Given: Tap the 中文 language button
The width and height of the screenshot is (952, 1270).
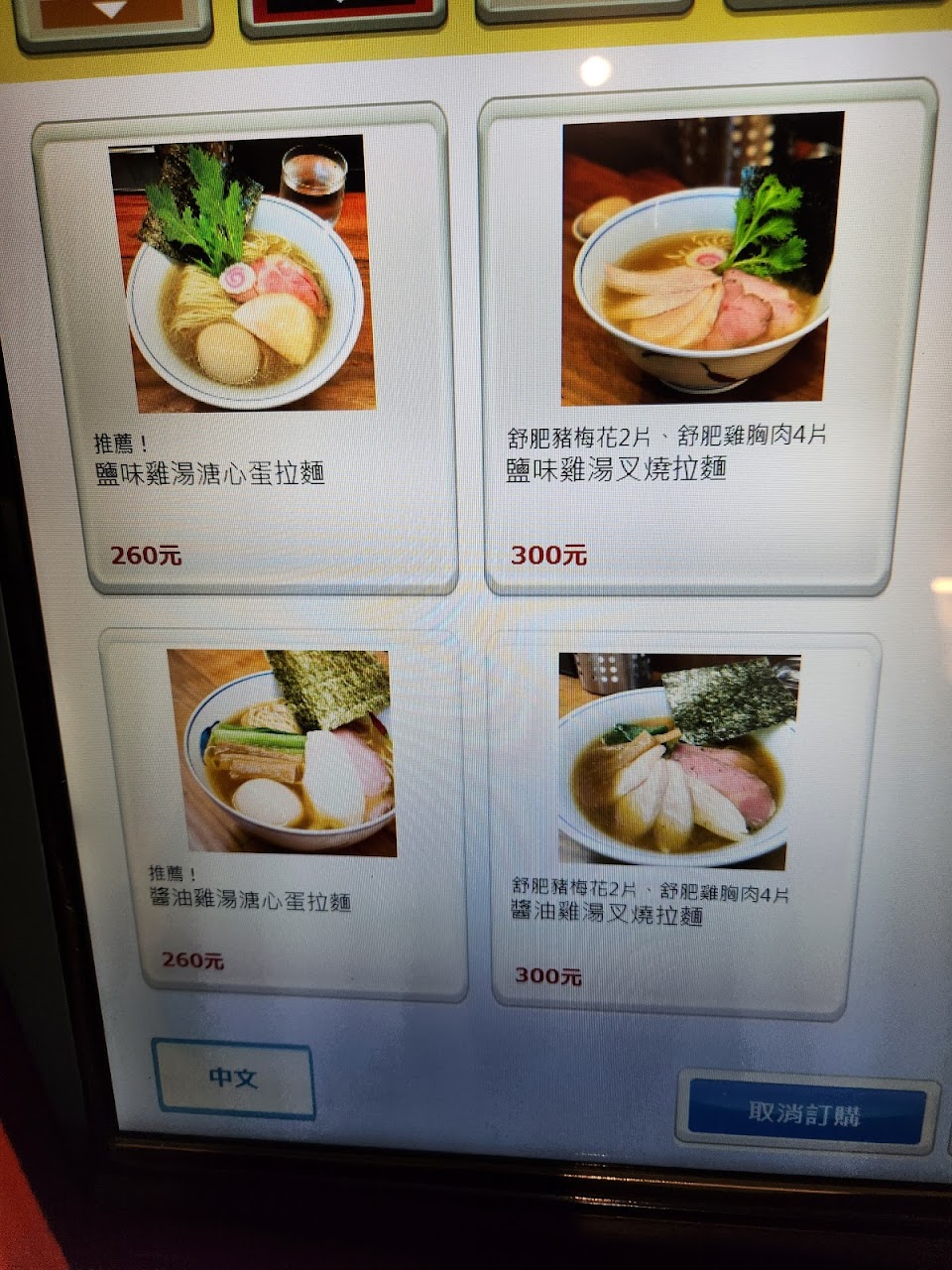Looking at the screenshot, I should (x=234, y=1079).
